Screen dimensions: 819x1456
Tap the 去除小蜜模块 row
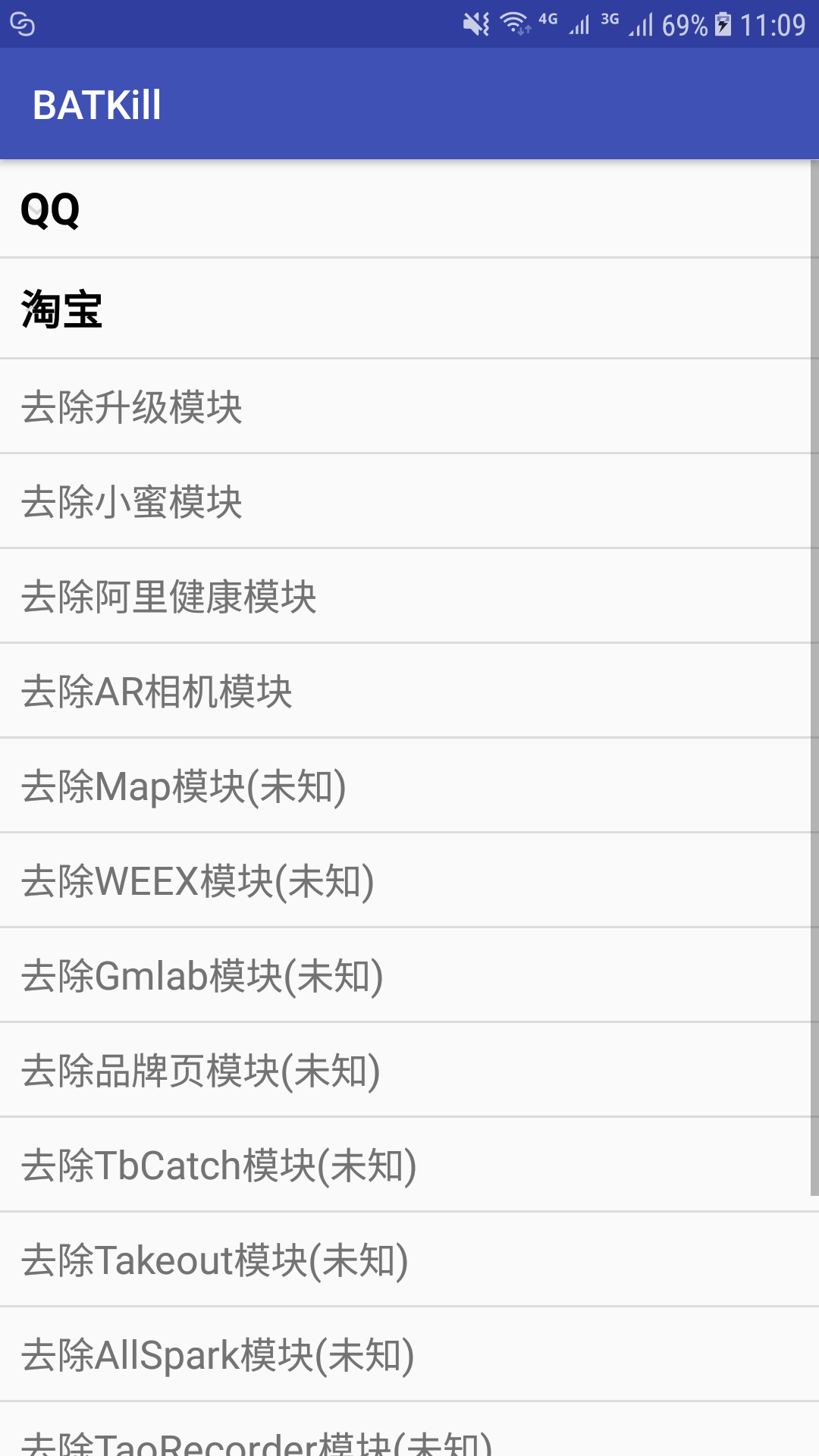[409, 501]
